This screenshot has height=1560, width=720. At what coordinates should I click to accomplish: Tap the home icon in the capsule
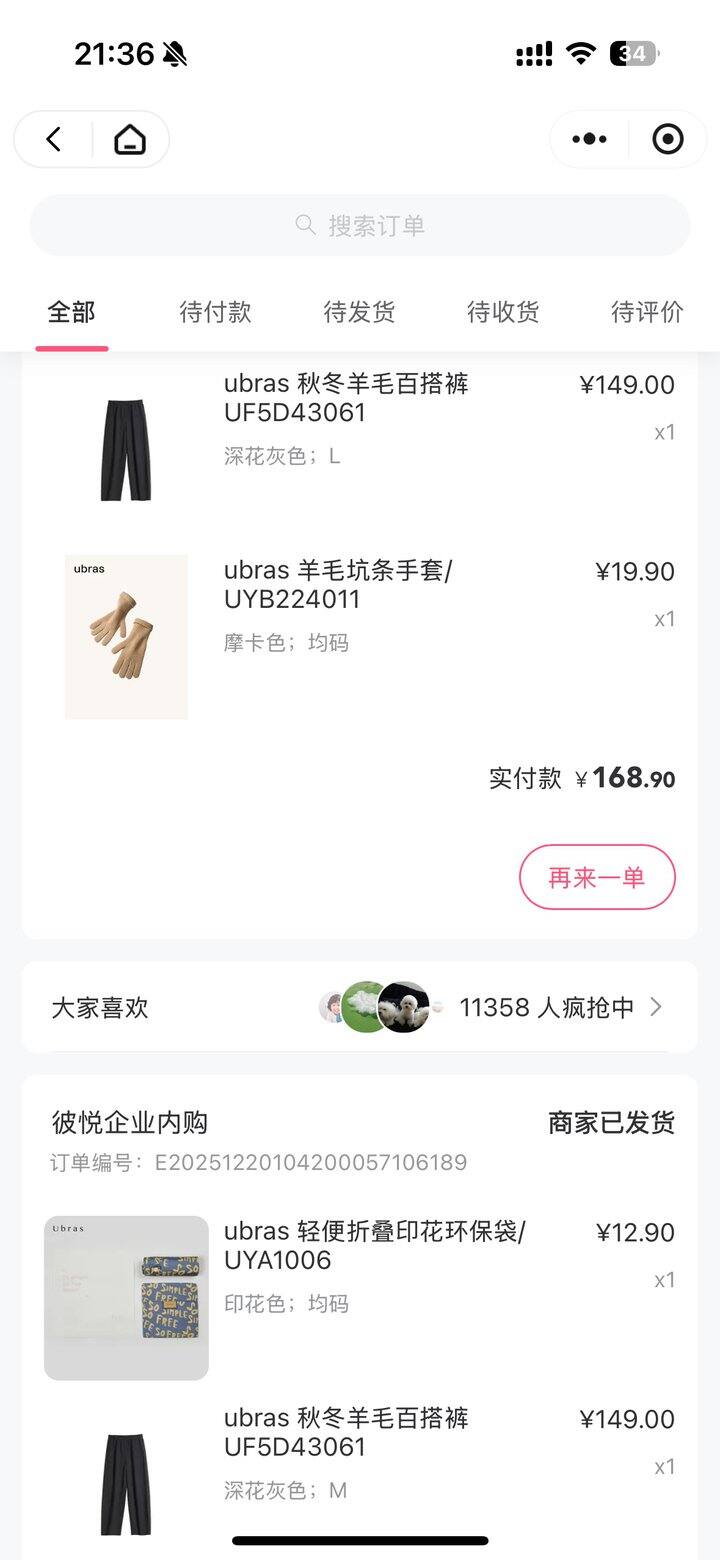tap(130, 140)
